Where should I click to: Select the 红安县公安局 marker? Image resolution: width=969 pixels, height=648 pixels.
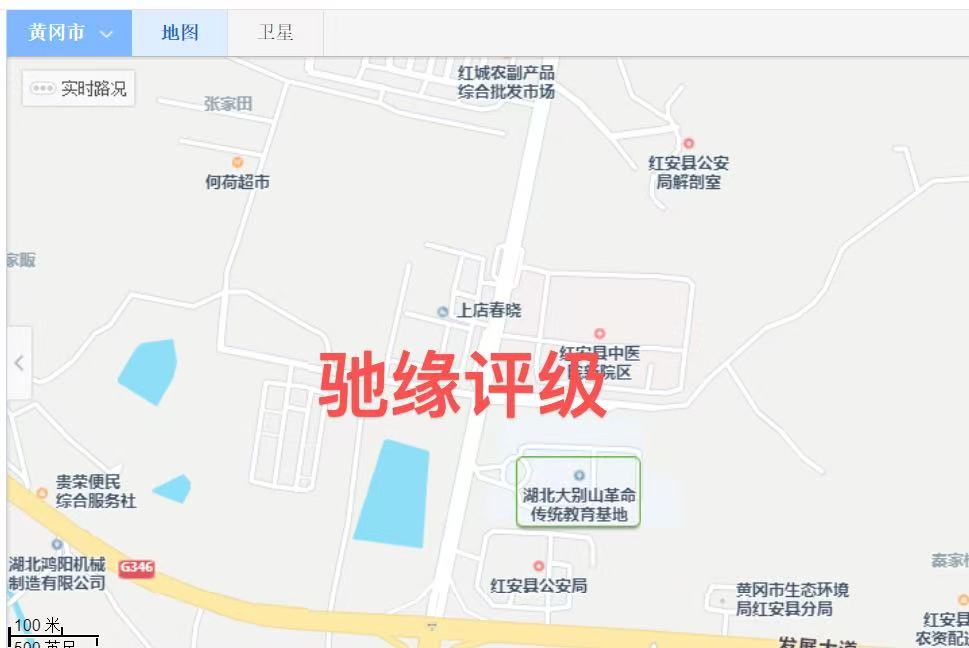tap(539, 567)
